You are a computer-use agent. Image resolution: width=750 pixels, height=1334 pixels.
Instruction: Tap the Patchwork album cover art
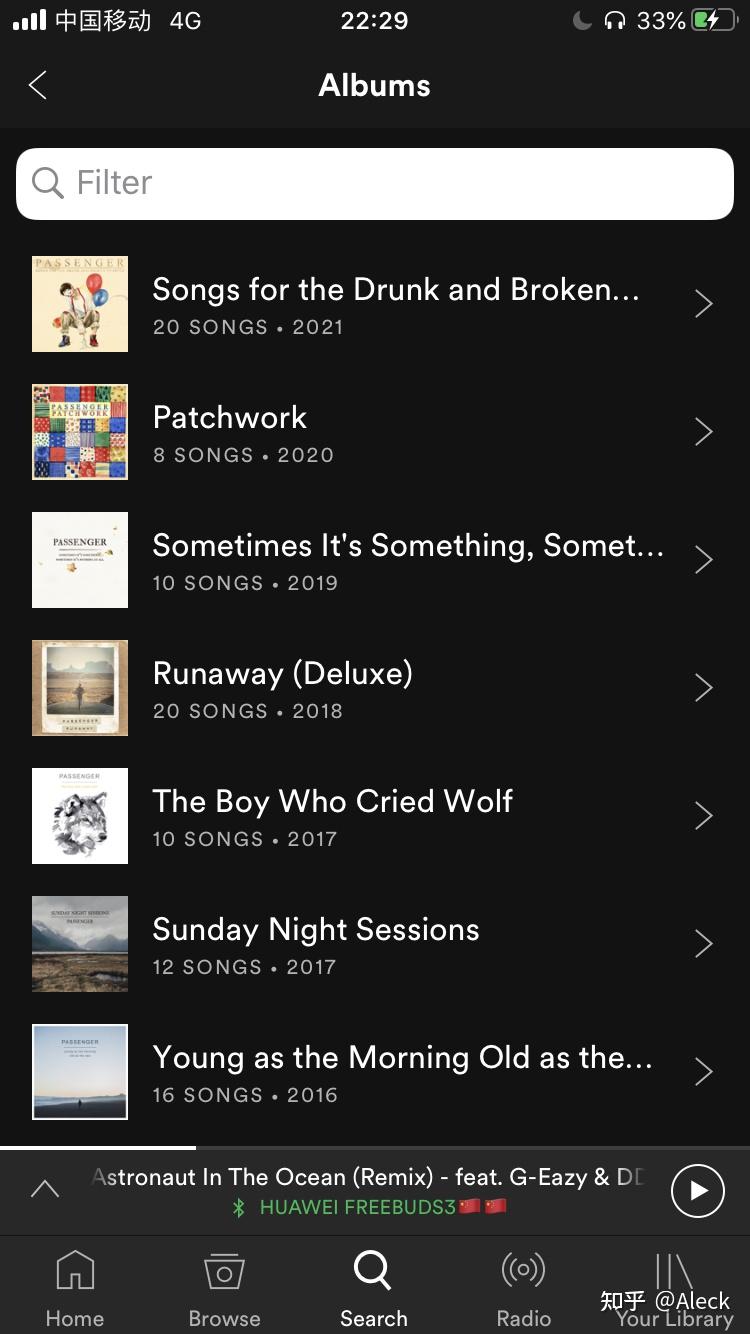tap(80, 431)
